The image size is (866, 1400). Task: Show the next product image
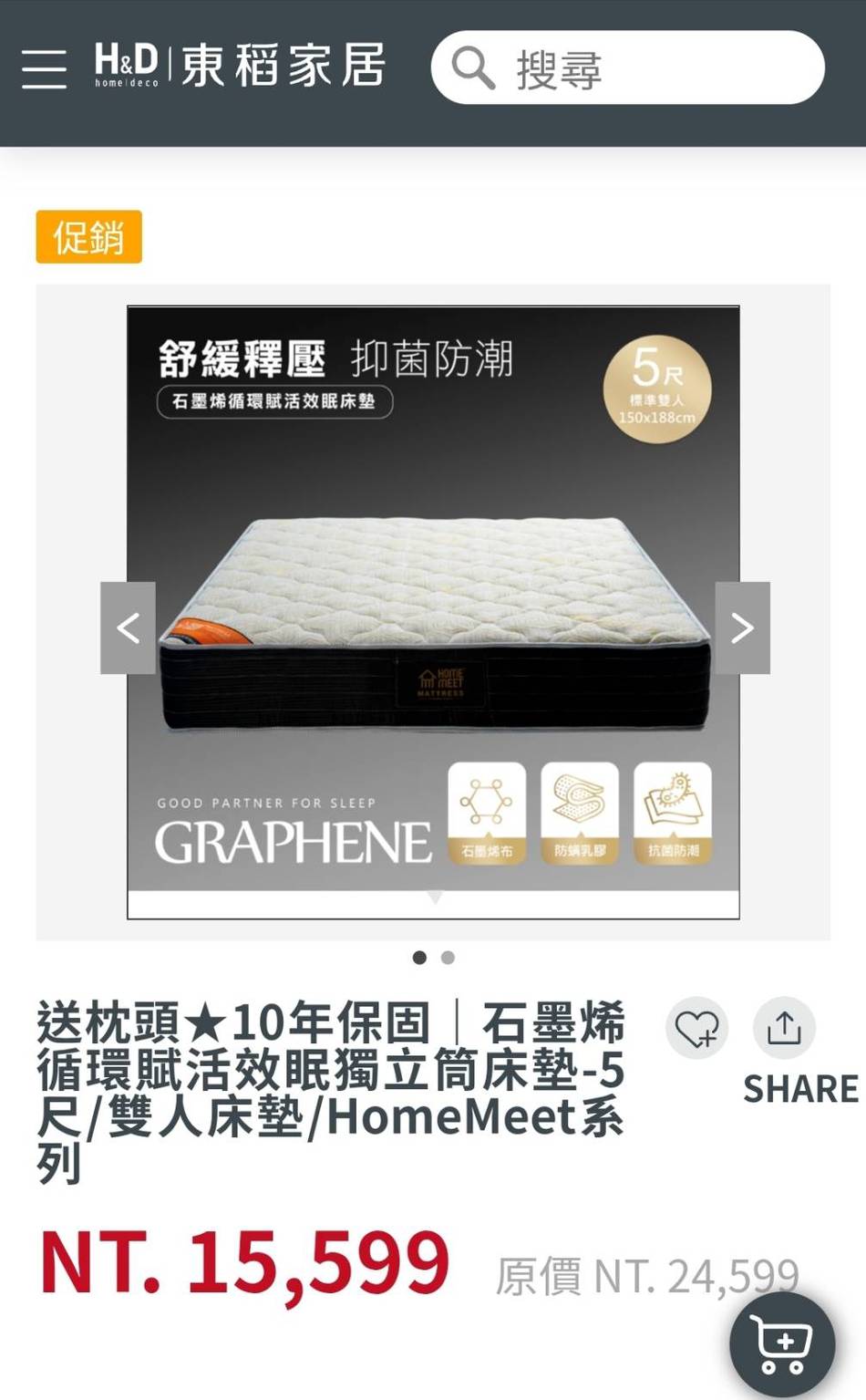pyautogui.click(x=742, y=627)
